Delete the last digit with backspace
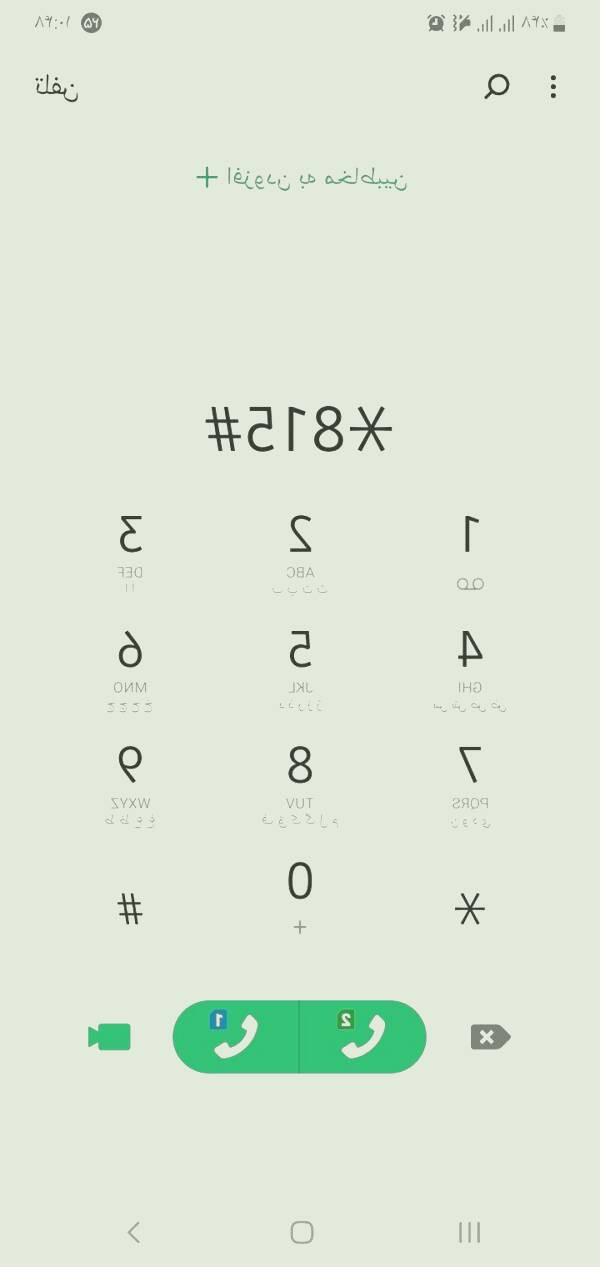This screenshot has height=1267, width=600. [x=490, y=1037]
